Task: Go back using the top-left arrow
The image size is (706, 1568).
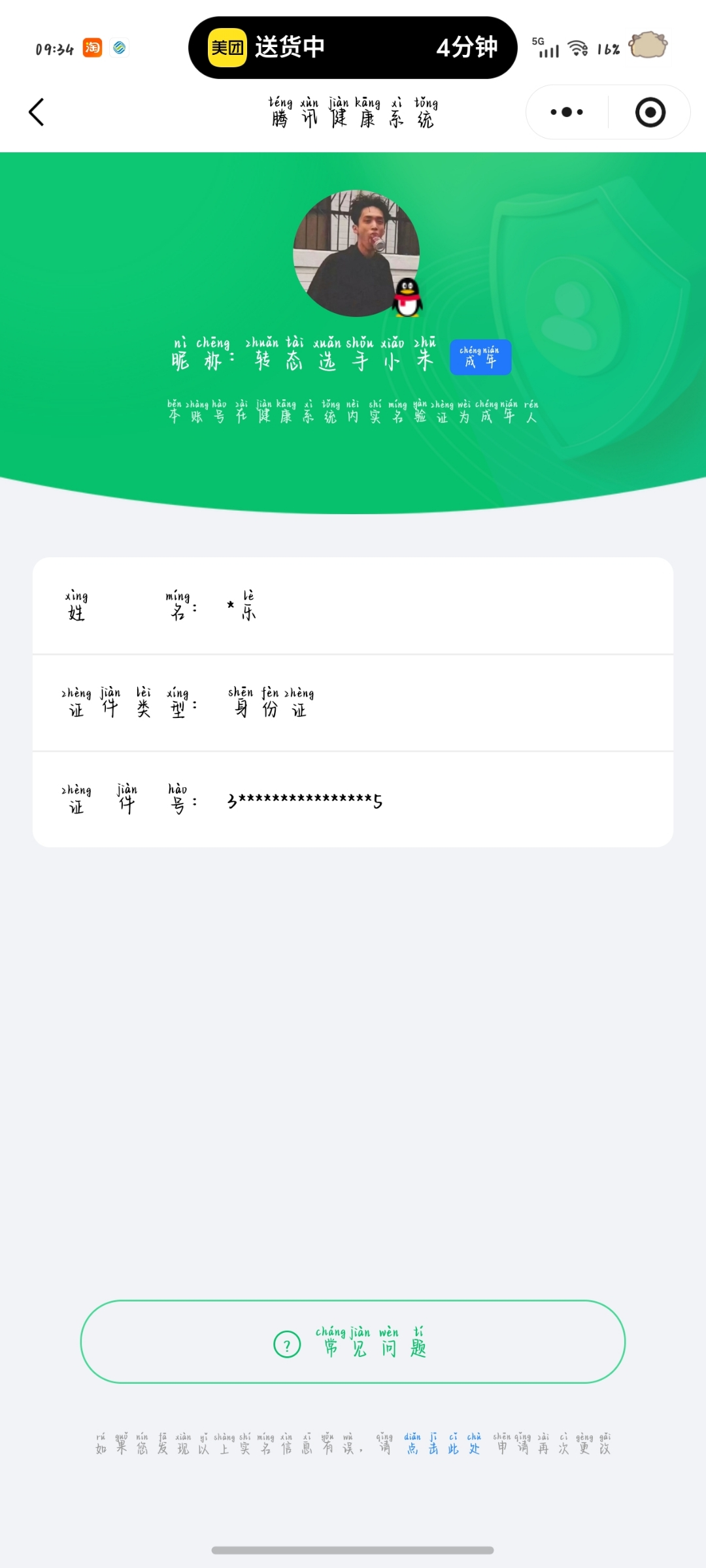Action: [x=37, y=112]
